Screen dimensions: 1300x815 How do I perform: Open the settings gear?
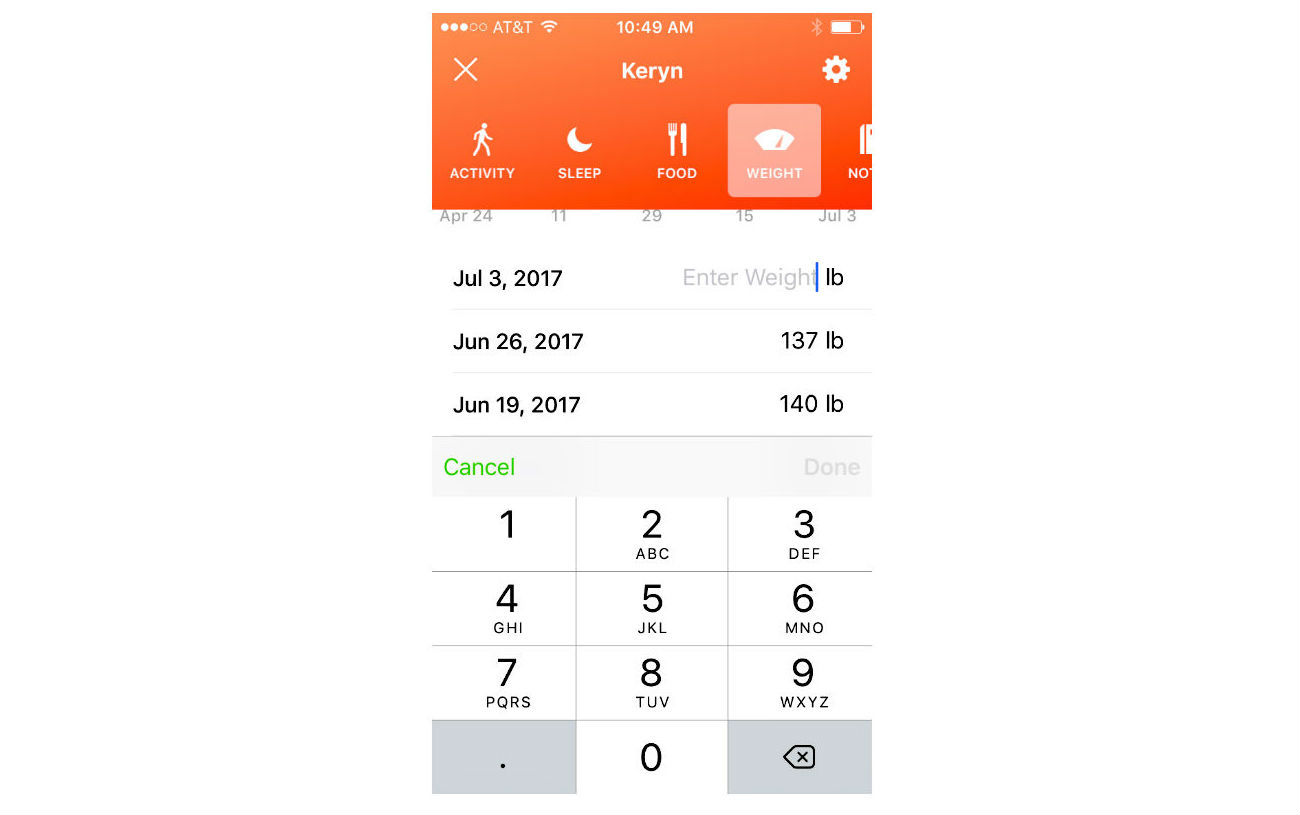(835, 69)
